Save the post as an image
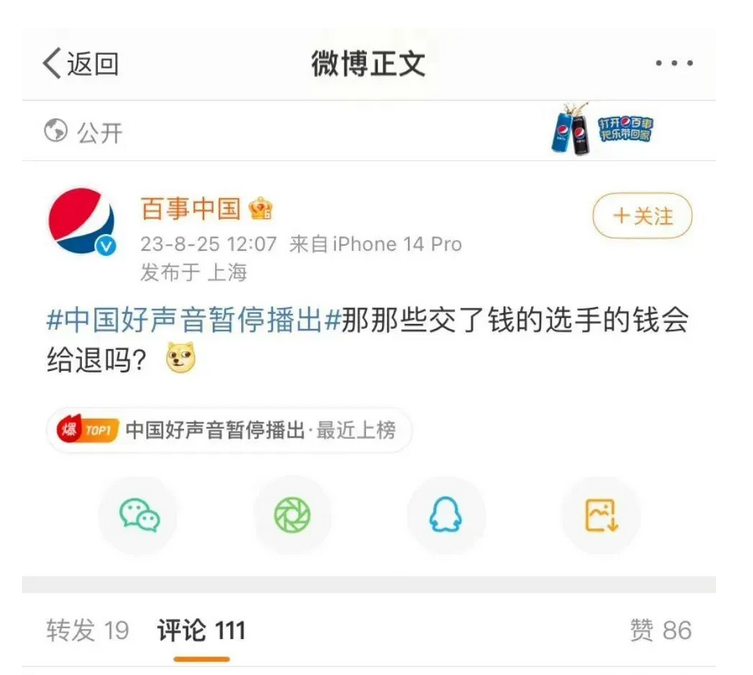Image resolution: width=753 pixels, height=675 pixels. [x=600, y=515]
